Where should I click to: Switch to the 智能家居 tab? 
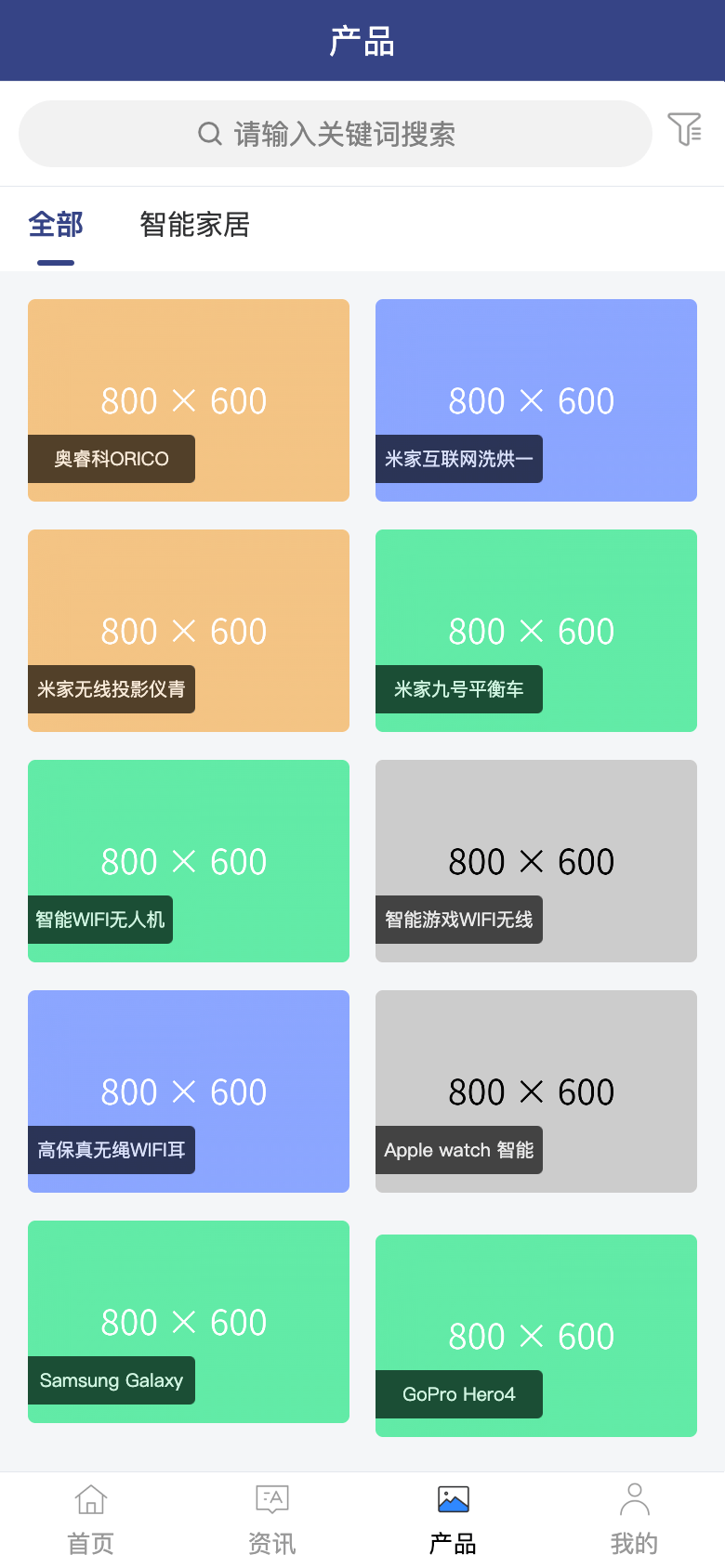click(x=193, y=225)
